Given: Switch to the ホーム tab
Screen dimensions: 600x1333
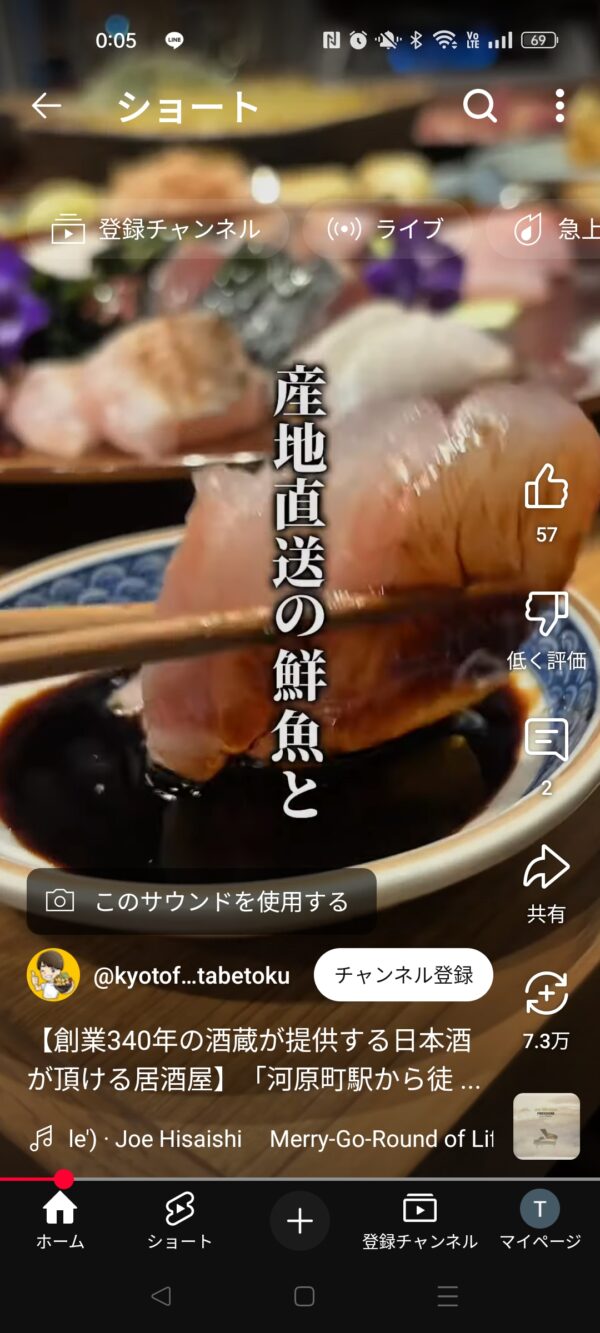Looking at the screenshot, I should [60, 1222].
